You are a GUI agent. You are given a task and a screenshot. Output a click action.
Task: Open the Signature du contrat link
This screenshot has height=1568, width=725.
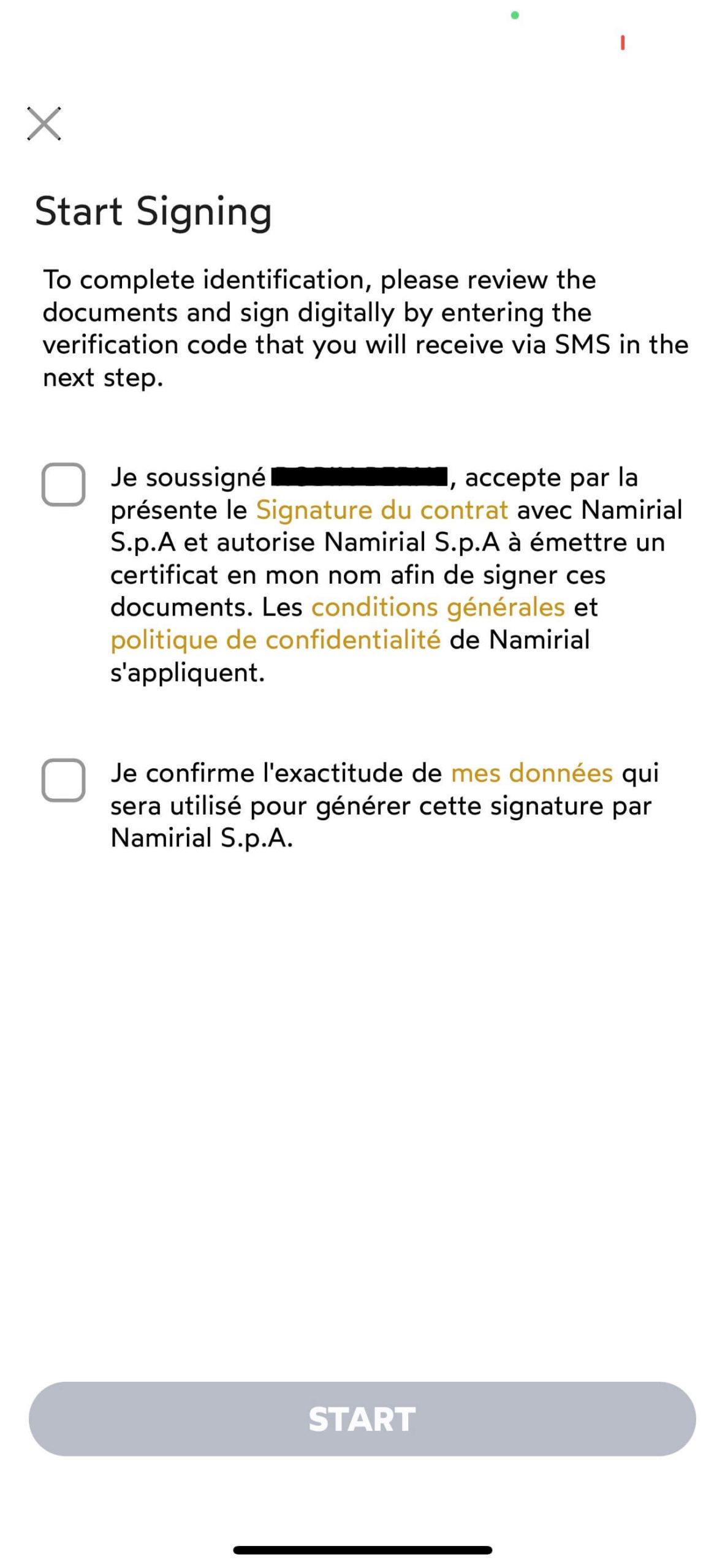pos(381,510)
